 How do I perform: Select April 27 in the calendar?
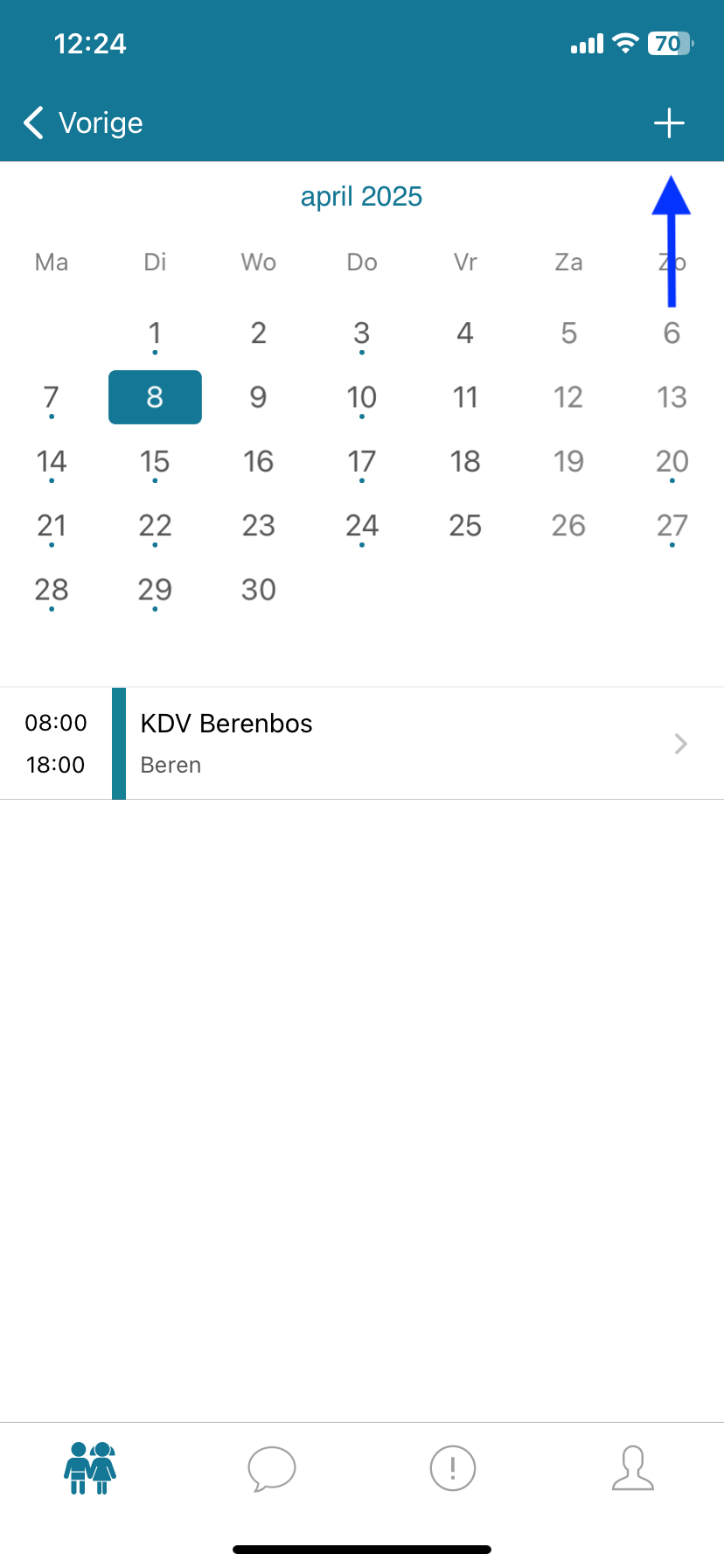point(672,525)
